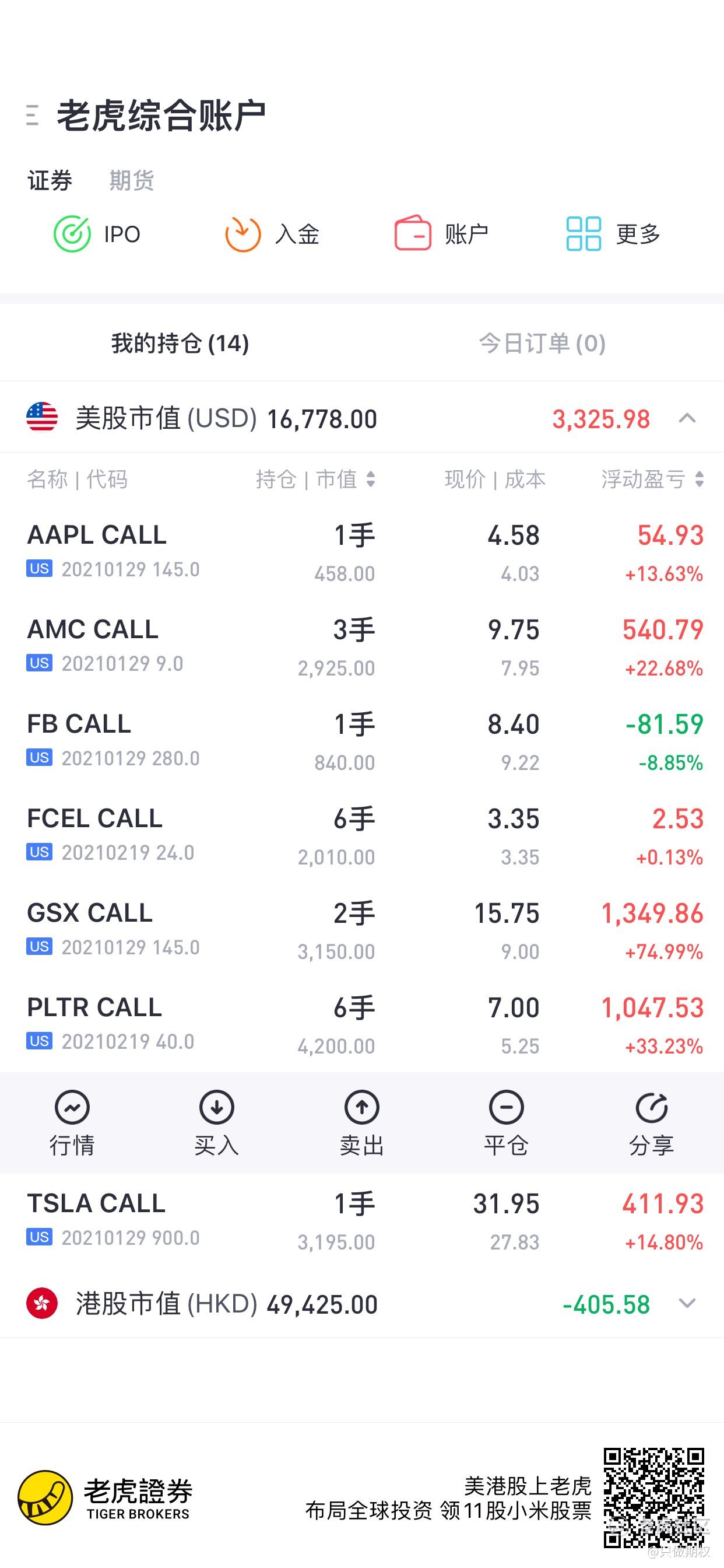Sort holdings by 持仓 | 市值
Screen dimensions: 724x1568
point(315,480)
